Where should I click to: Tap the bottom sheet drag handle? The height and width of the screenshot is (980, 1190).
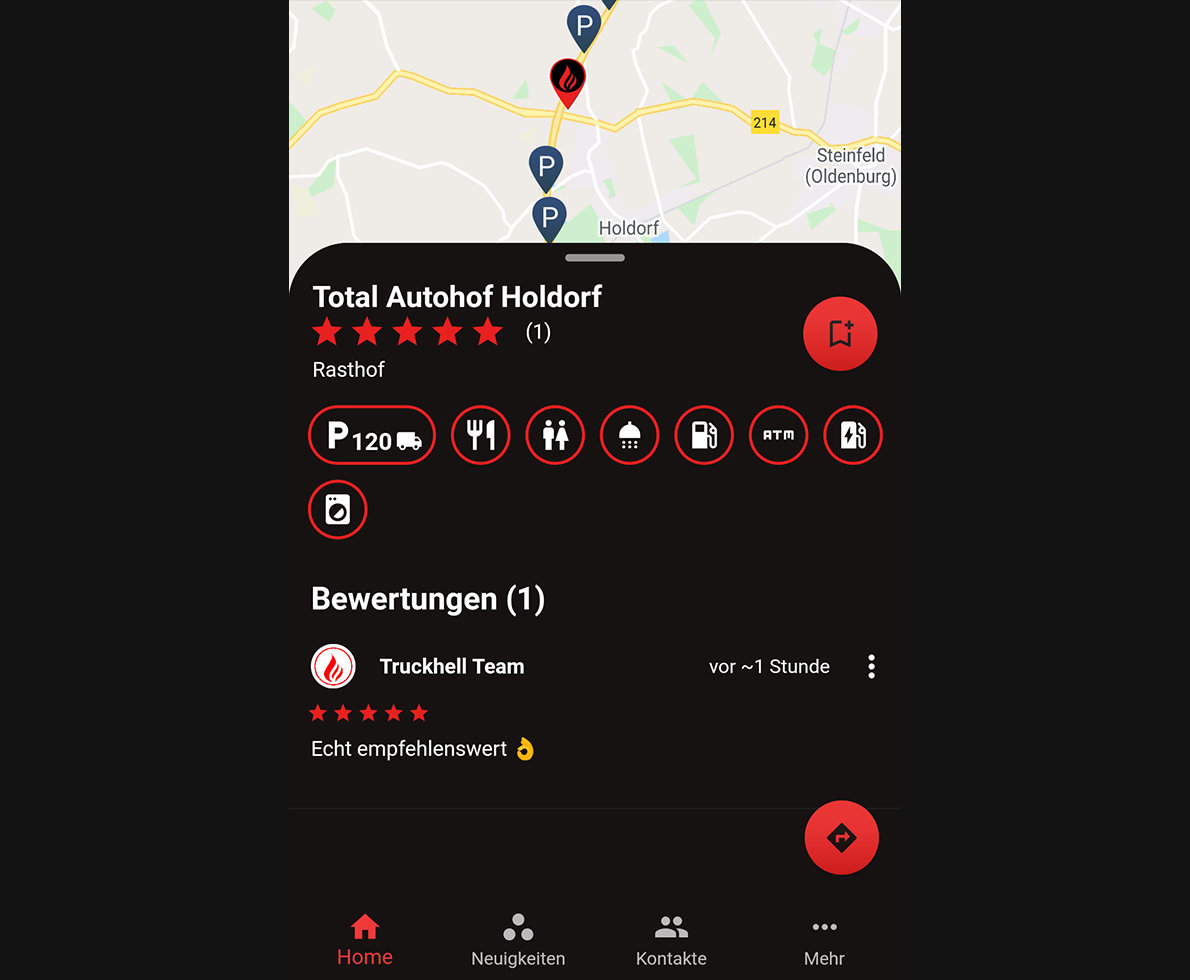595,258
